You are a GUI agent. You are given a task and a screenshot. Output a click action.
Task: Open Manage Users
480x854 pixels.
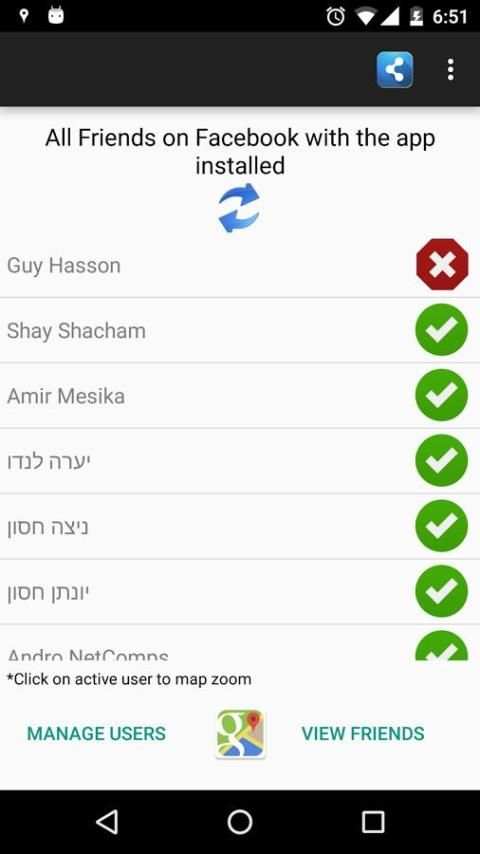[96, 734]
